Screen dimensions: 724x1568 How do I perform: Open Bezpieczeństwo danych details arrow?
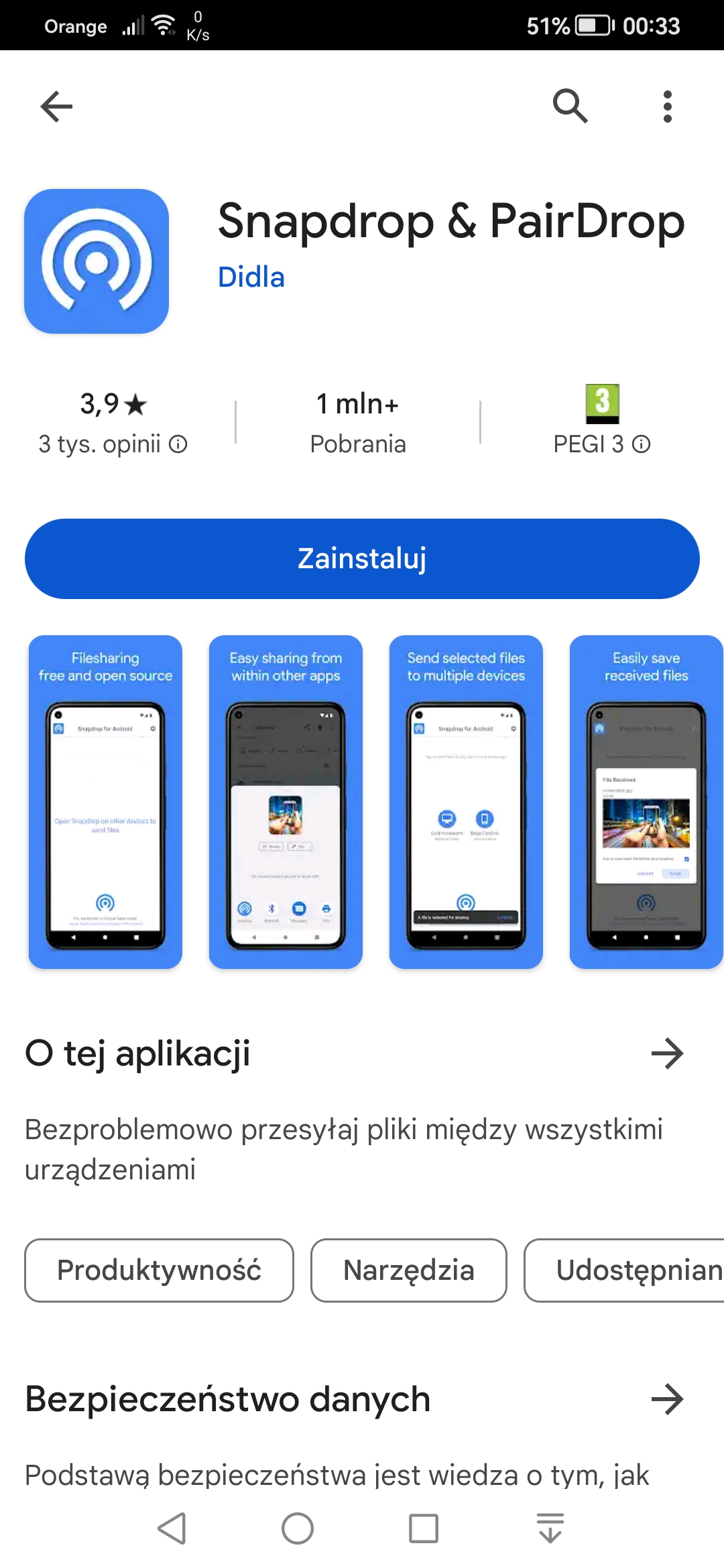[x=667, y=1399]
